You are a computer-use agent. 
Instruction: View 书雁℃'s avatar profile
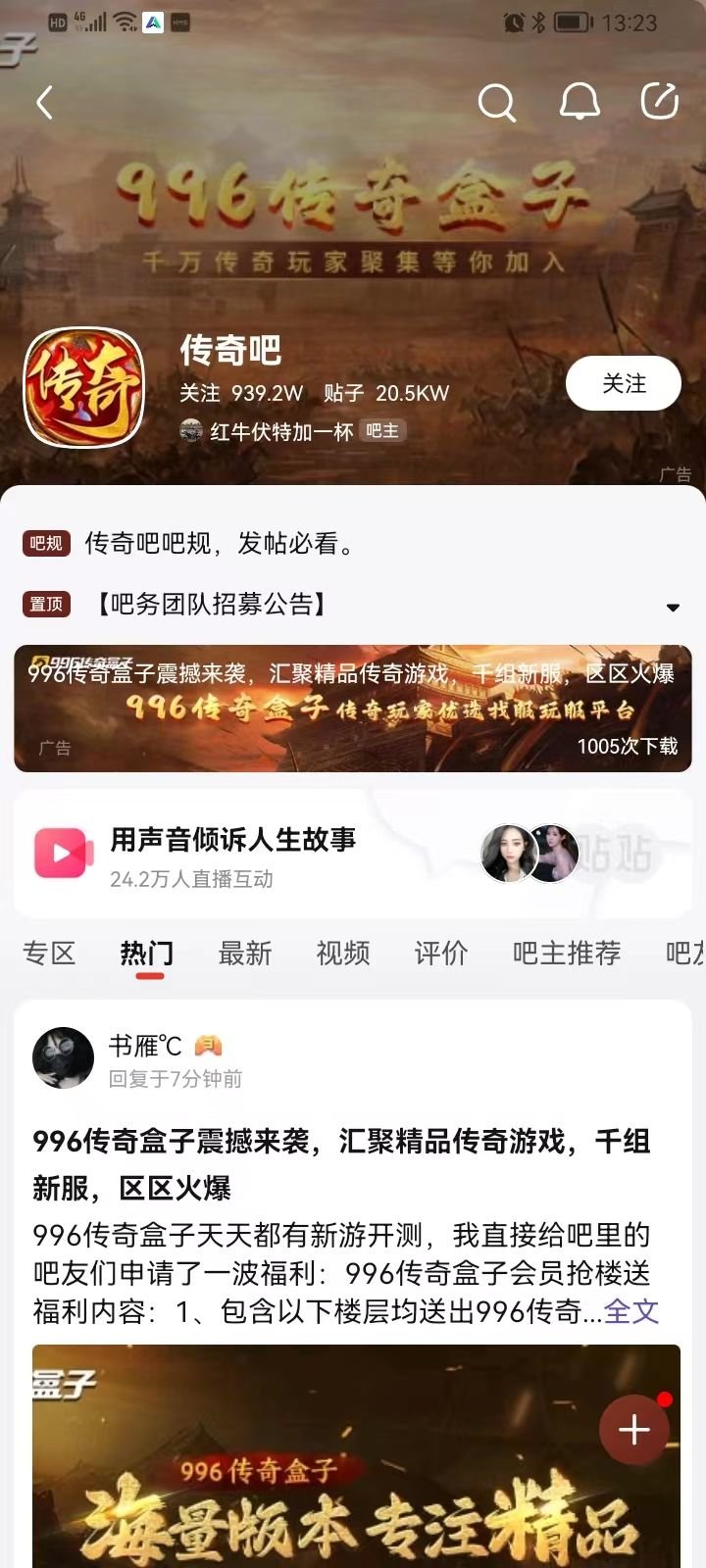coord(64,1058)
